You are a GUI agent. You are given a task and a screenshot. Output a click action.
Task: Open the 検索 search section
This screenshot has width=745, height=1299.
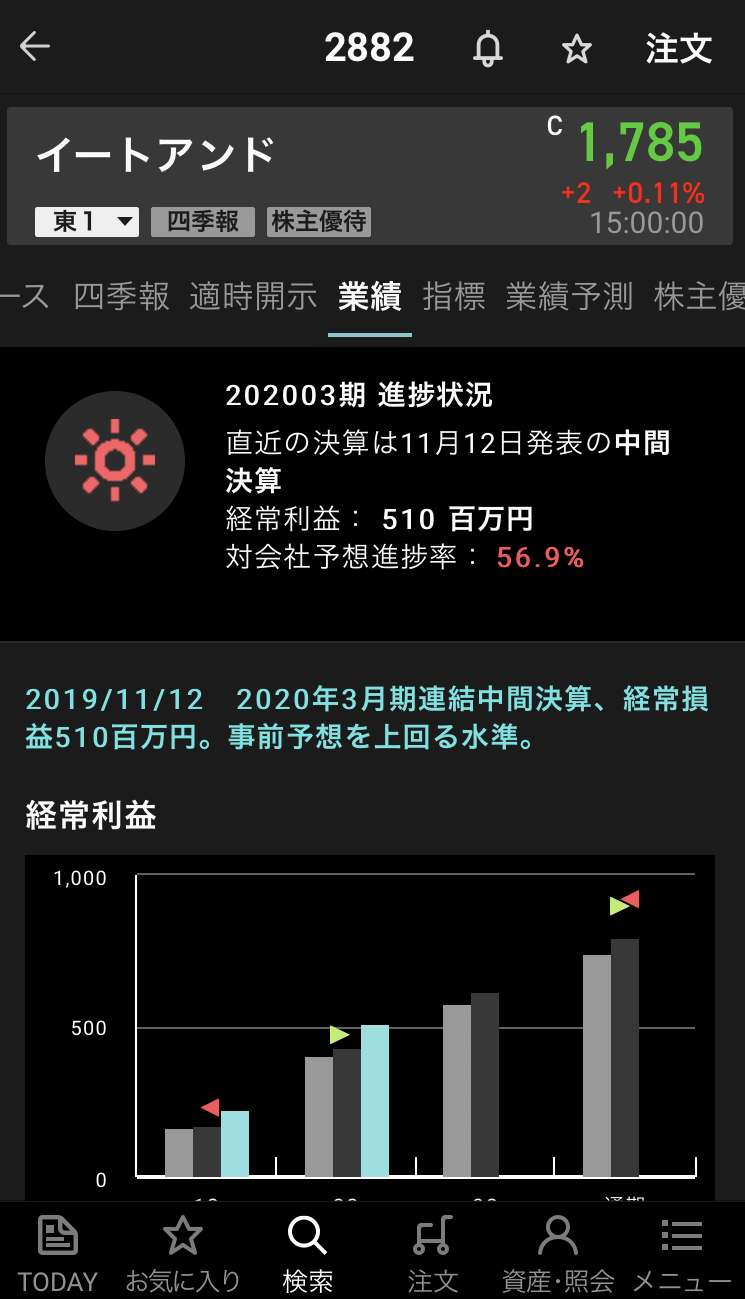pyautogui.click(x=308, y=1252)
